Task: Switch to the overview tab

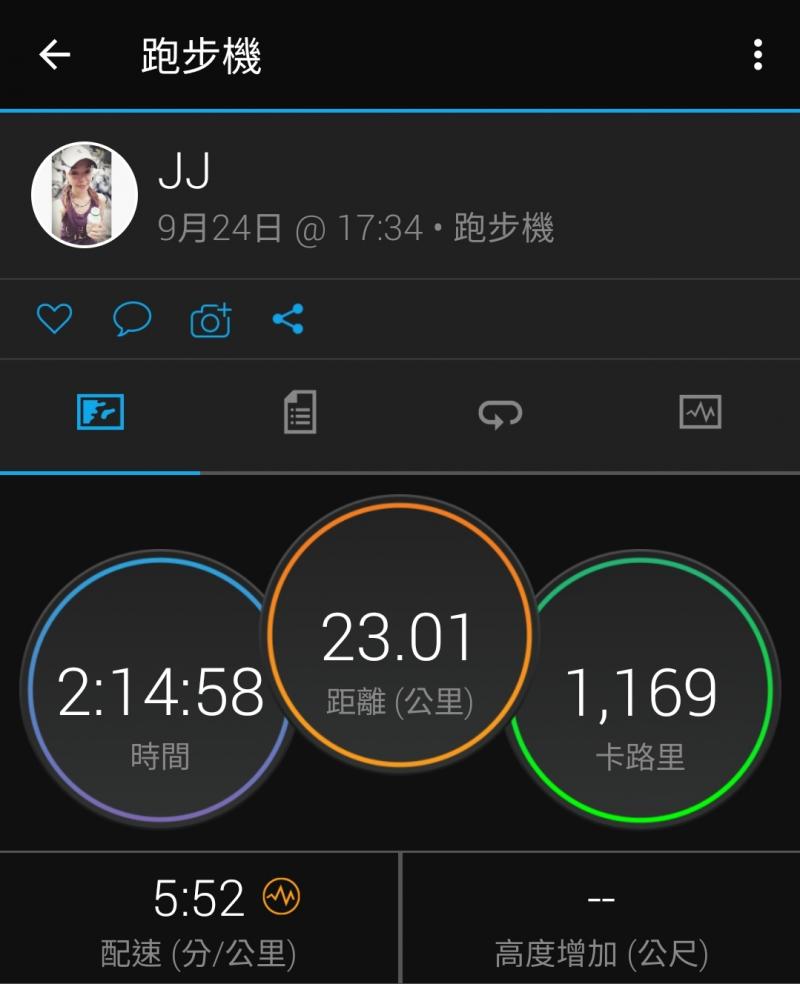Action: [100, 412]
